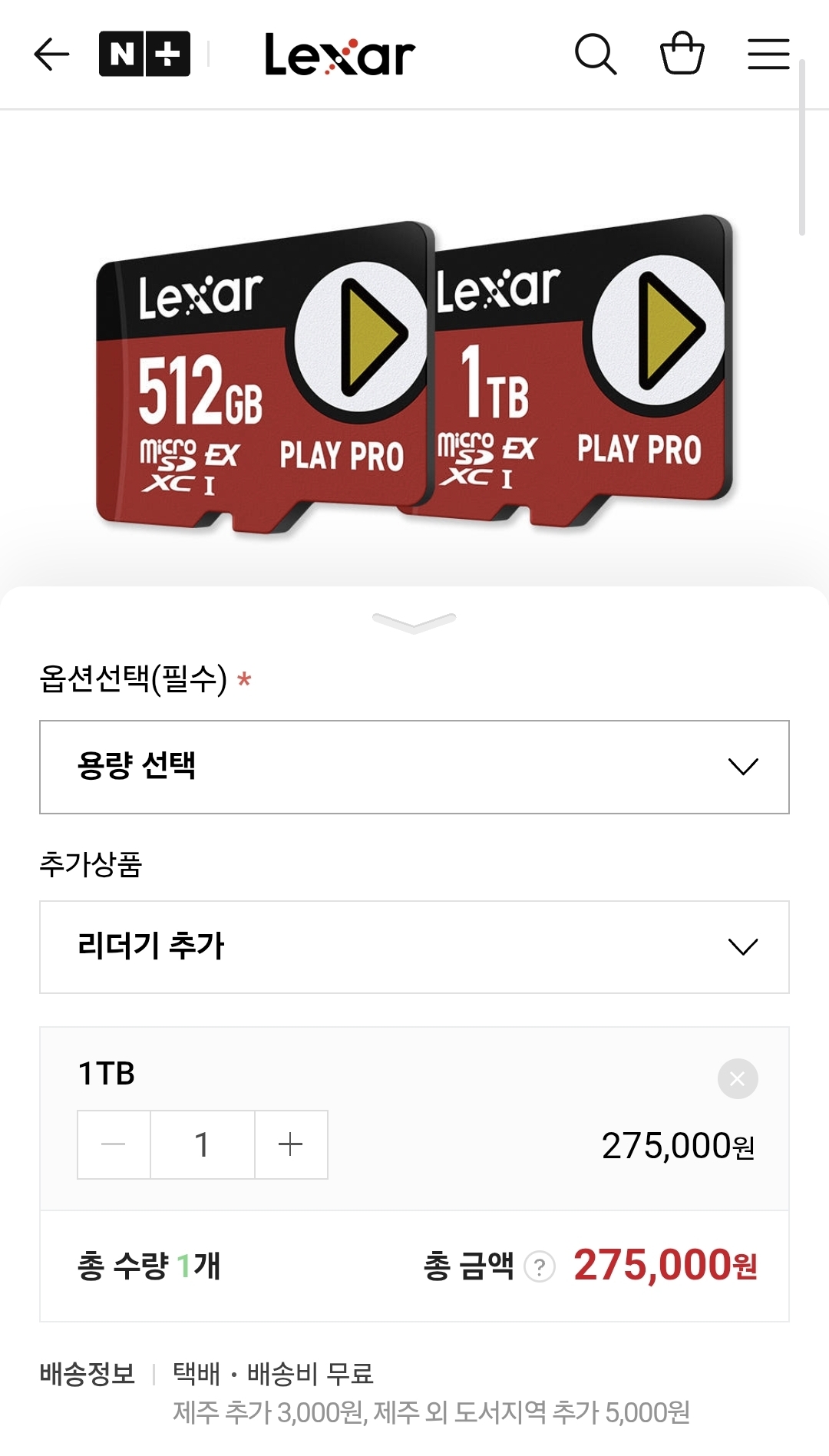Increase the 1TB quantity
Screen dimensions: 829x1456
[291, 1144]
